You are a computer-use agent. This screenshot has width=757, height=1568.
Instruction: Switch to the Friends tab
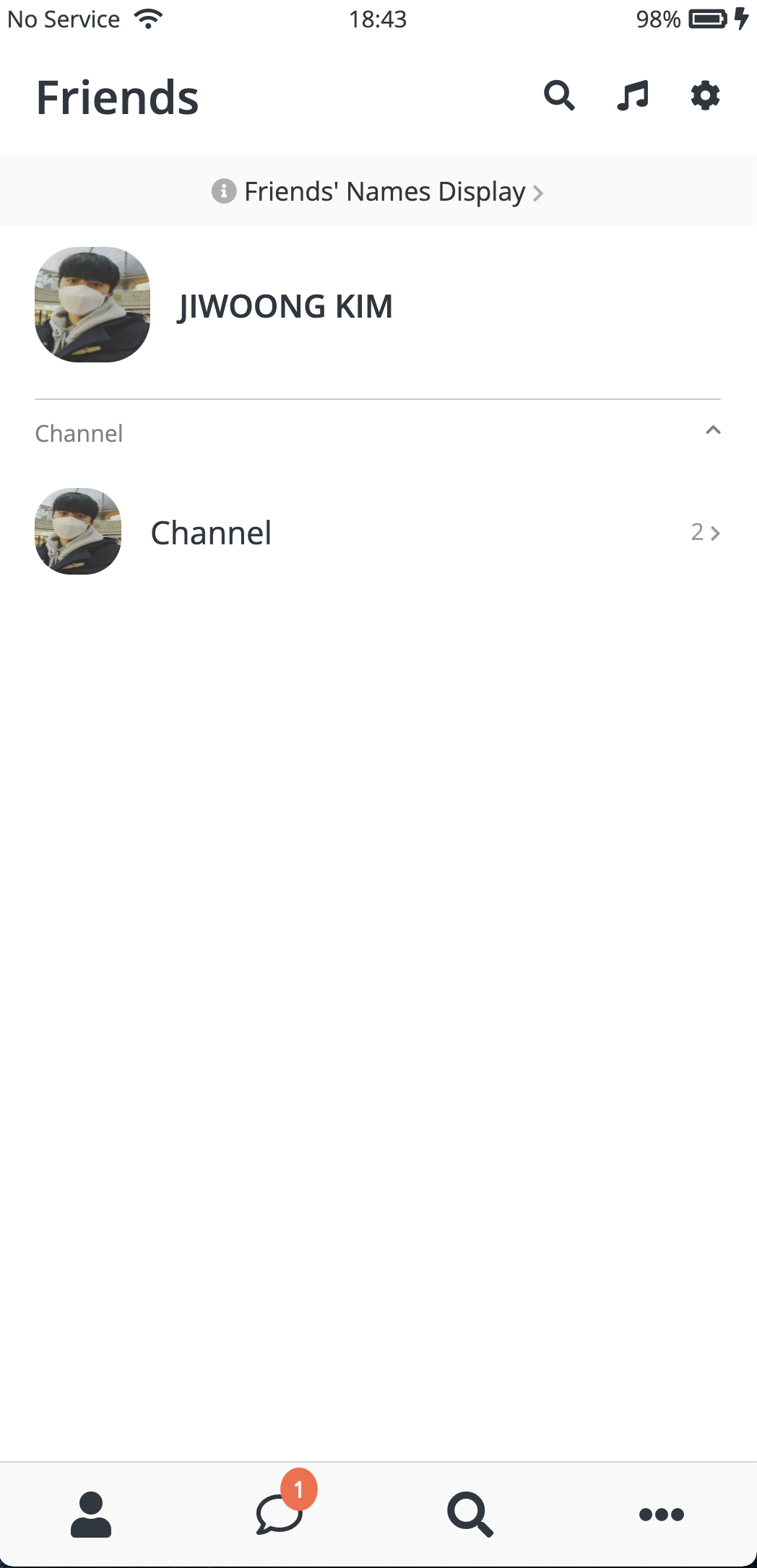pos(91,1514)
